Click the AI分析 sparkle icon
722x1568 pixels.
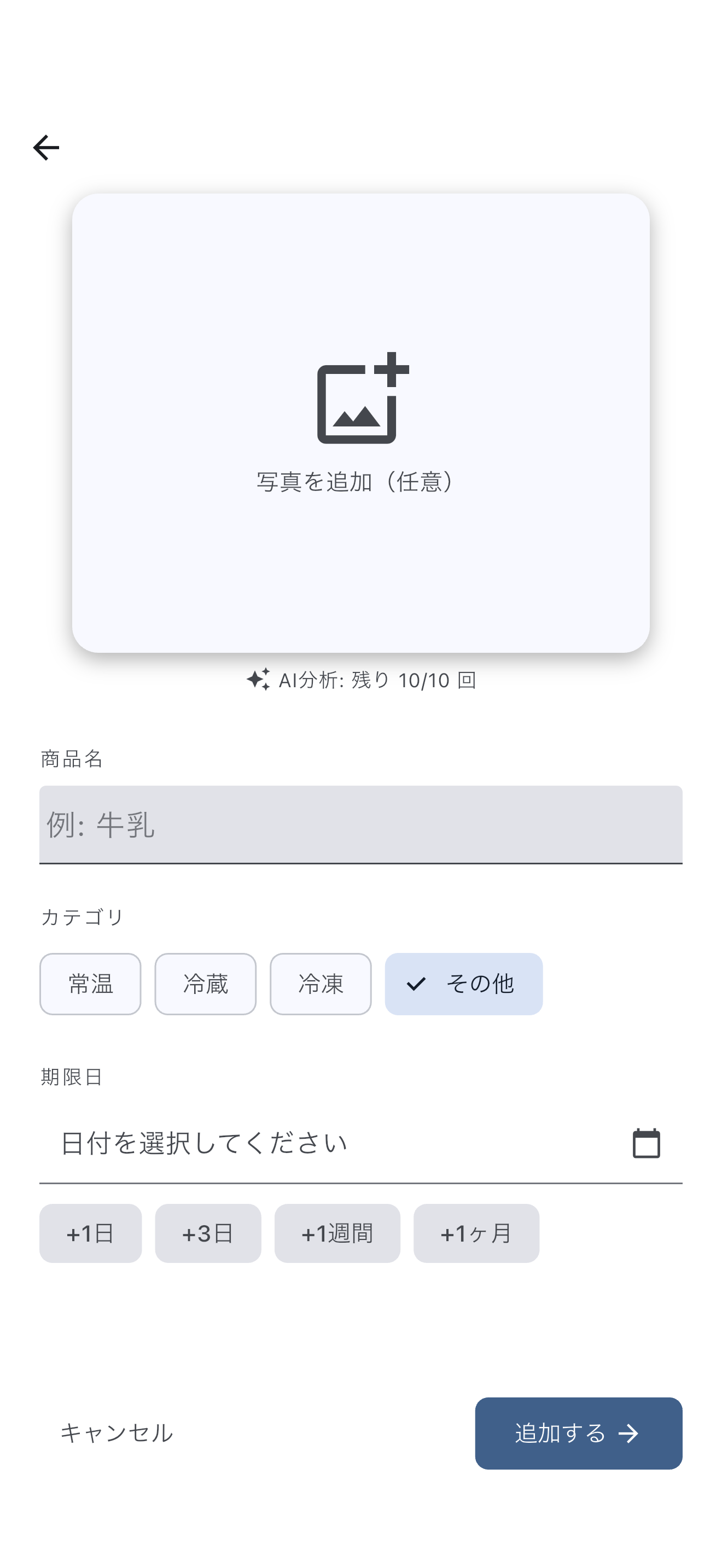coord(258,680)
